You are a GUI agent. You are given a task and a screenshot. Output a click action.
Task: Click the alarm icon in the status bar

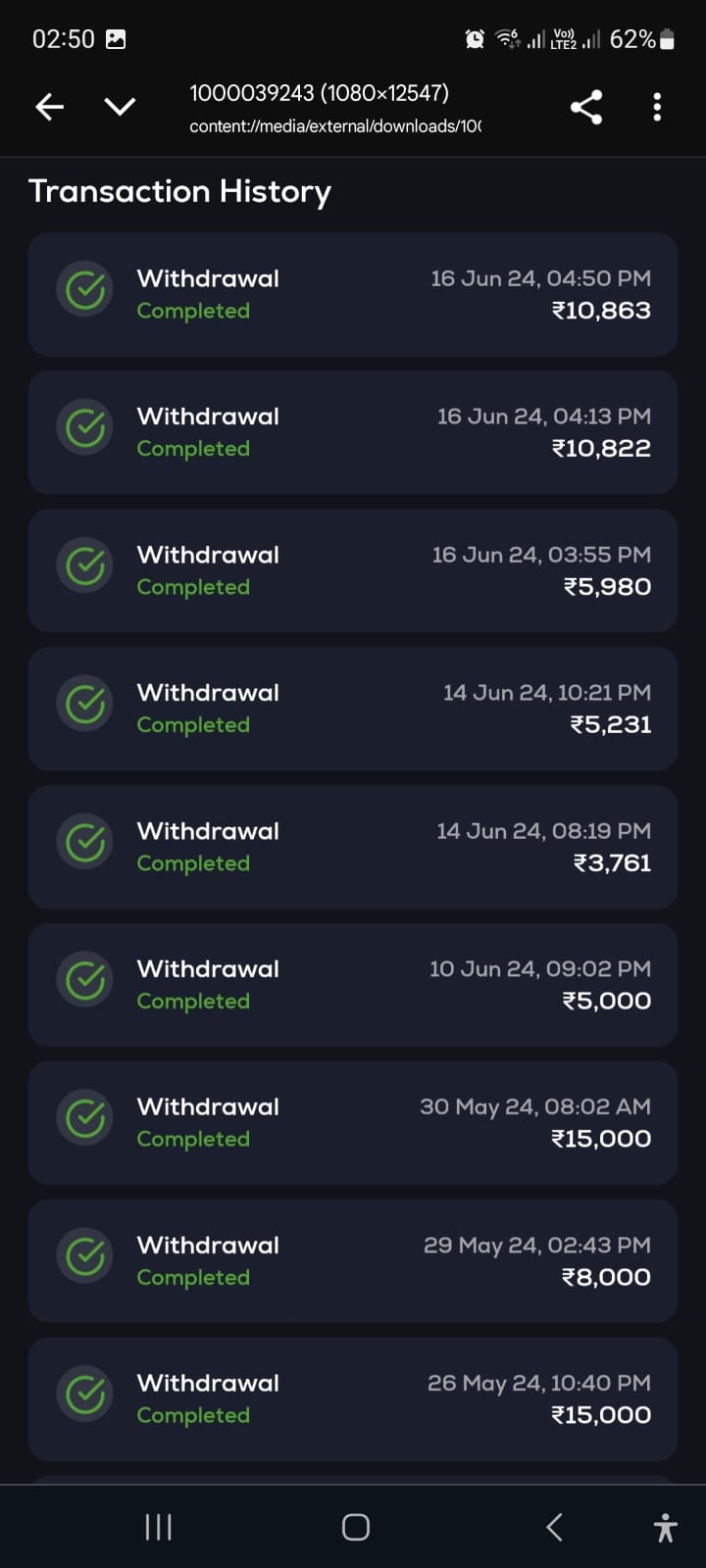(x=475, y=37)
